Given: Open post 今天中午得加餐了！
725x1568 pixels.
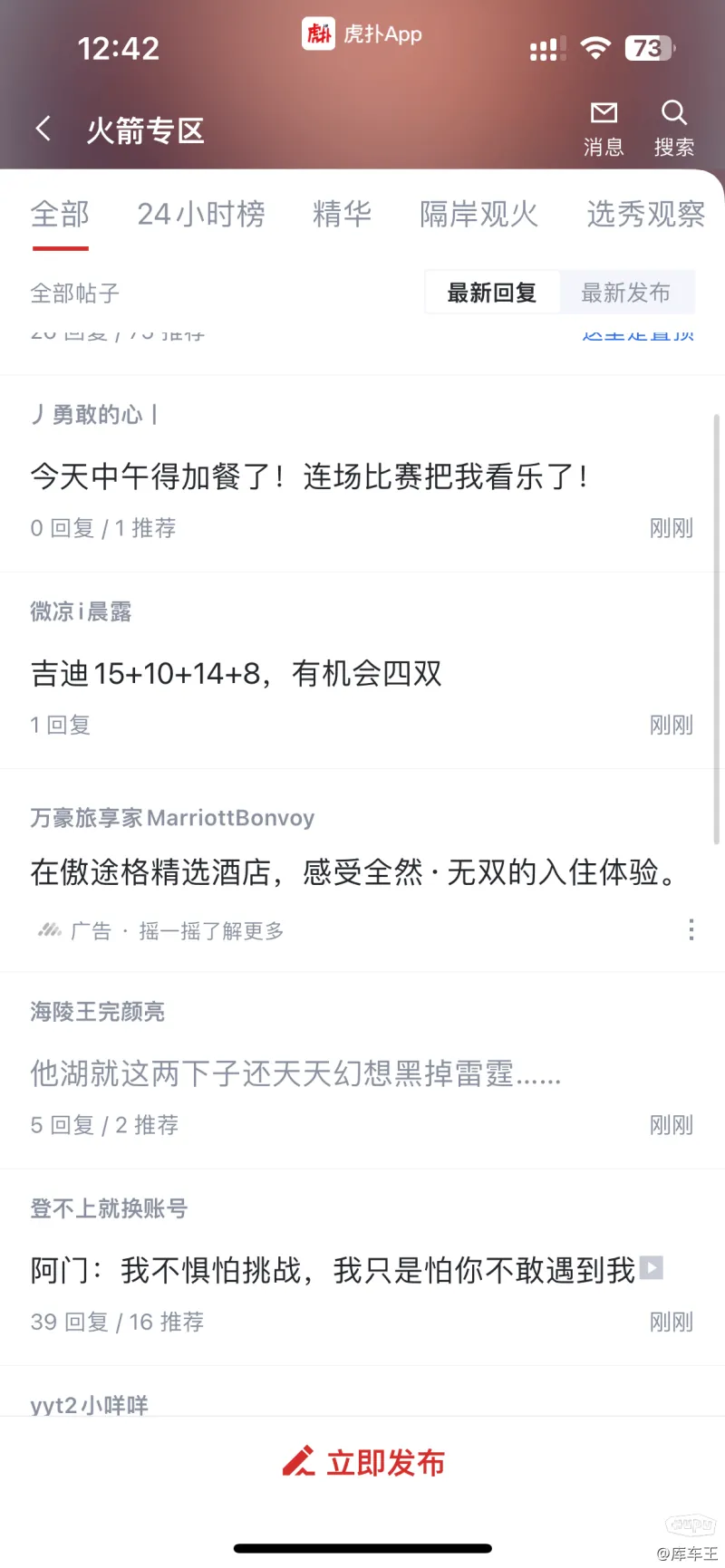Looking at the screenshot, I should click(310, 476).
